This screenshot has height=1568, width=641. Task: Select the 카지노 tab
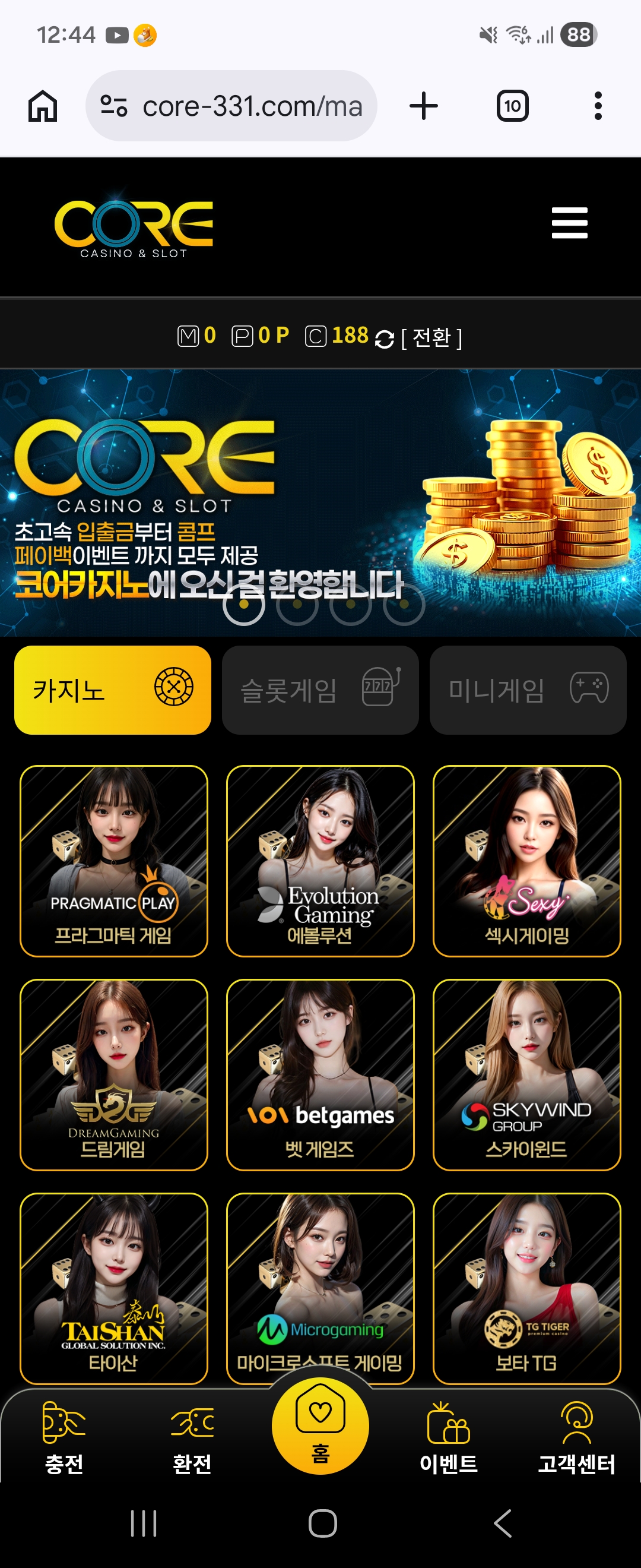[x=113, y=690]
